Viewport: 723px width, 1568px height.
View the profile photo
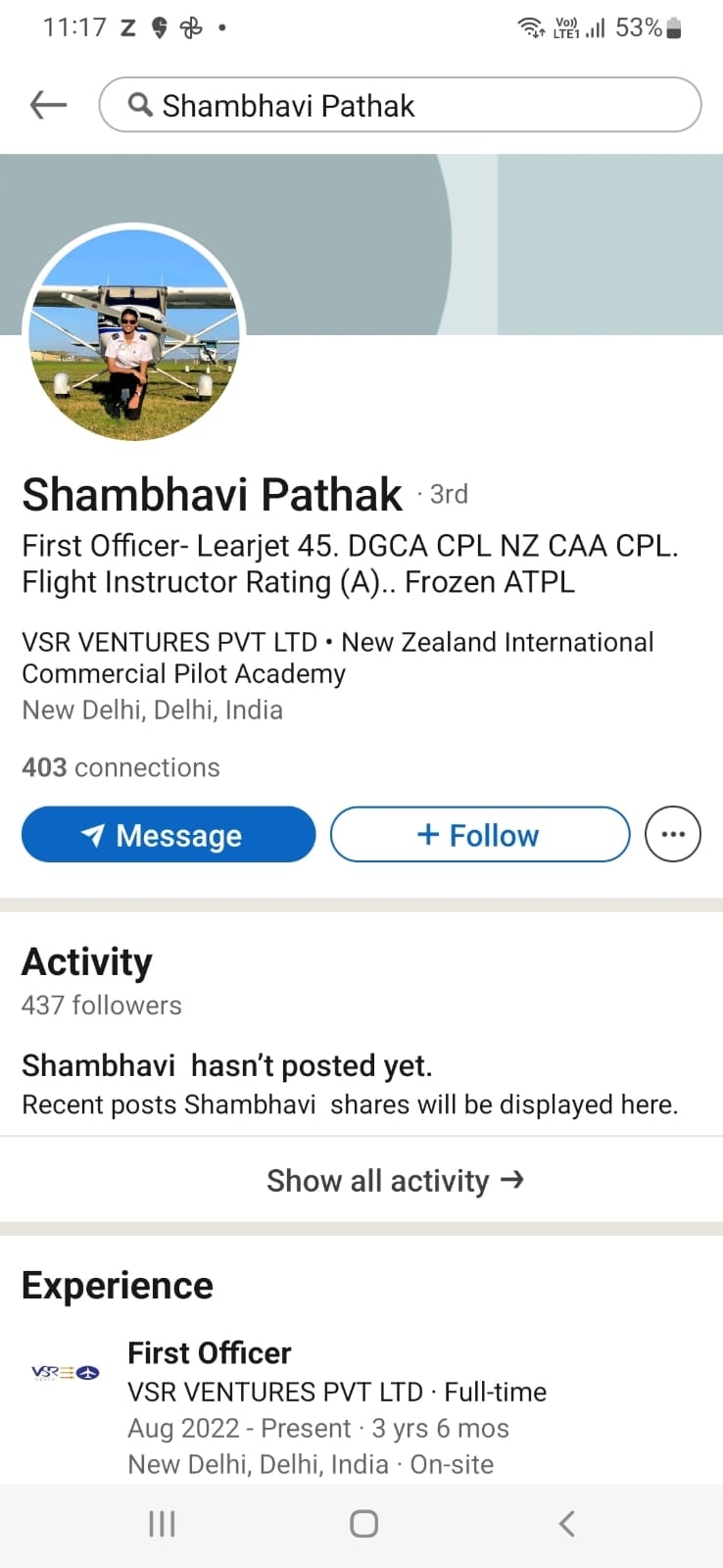[x=134, y=333]
